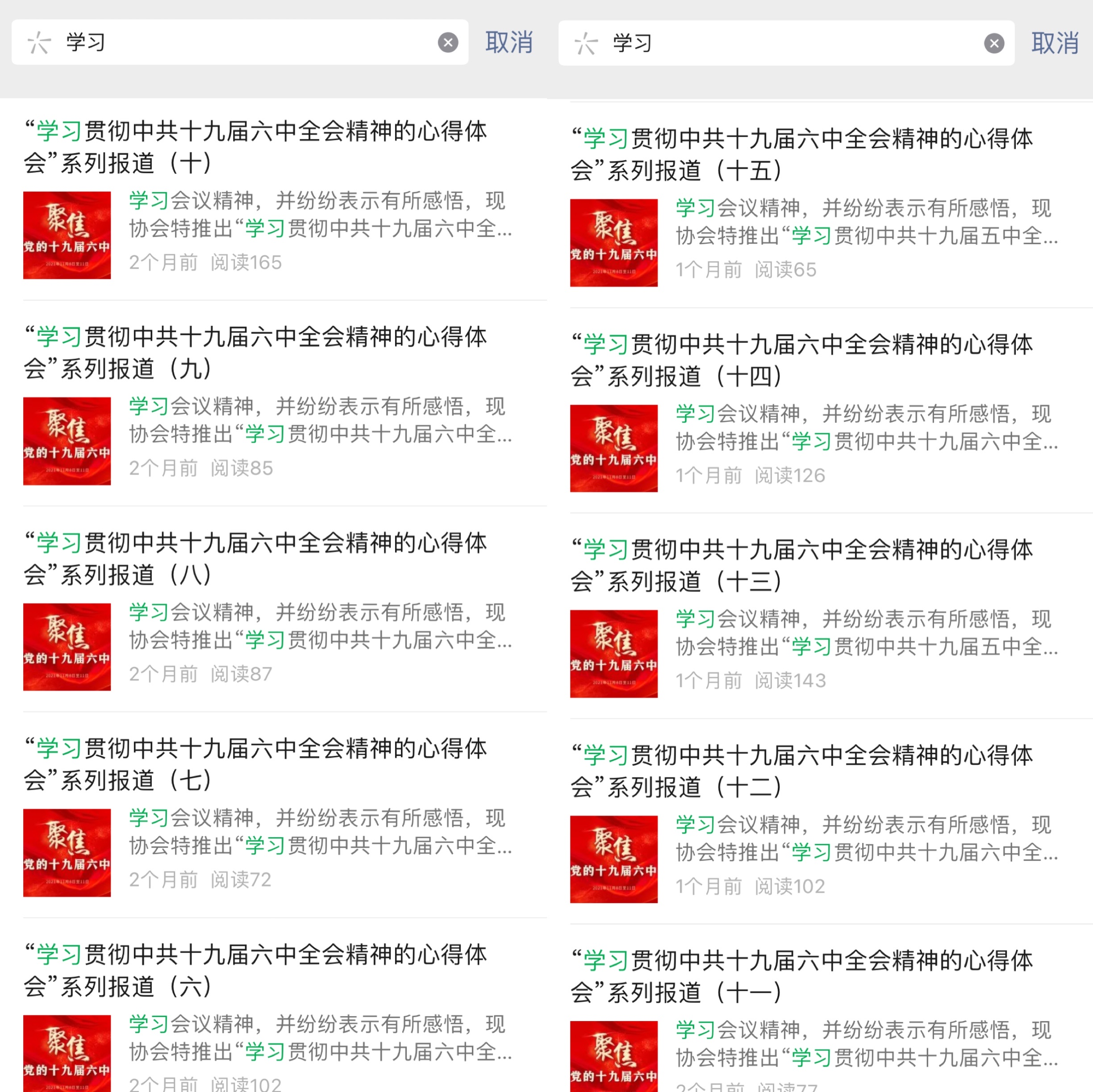Open series report (十五) result
This screenshot has height=1092, width=1093.
(801, 154)
